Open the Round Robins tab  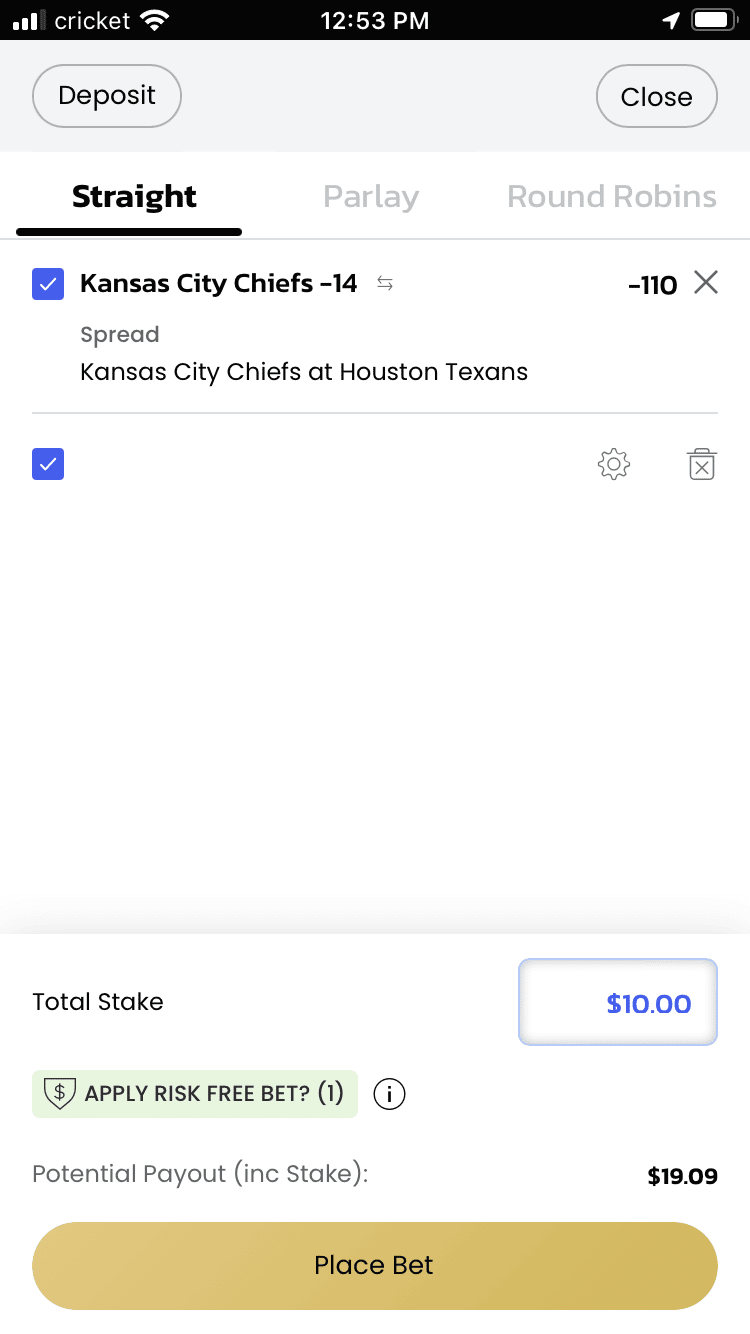point(611,197)
